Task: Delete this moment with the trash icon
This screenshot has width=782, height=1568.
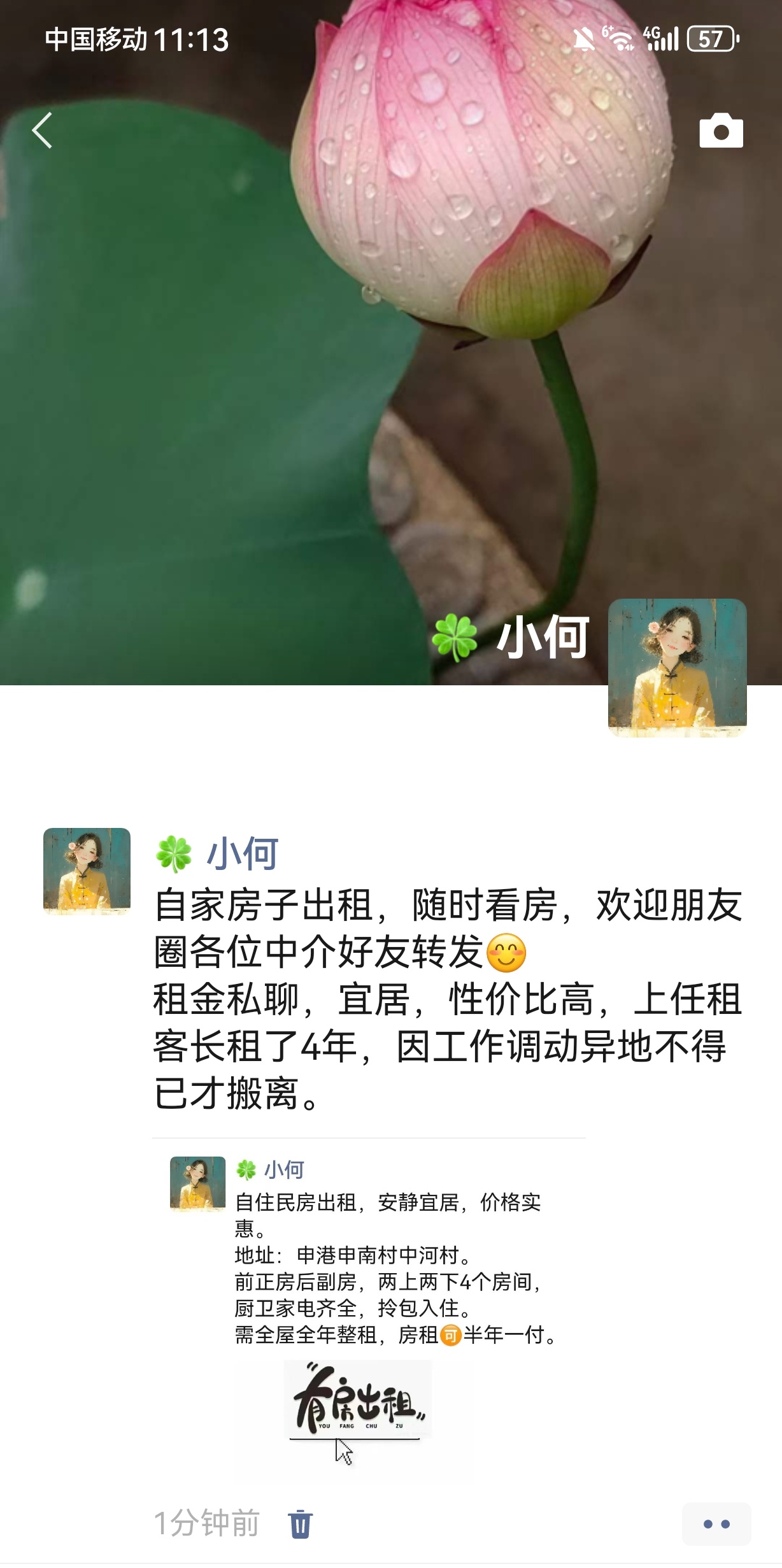Action: click(x=300, y=1524)
